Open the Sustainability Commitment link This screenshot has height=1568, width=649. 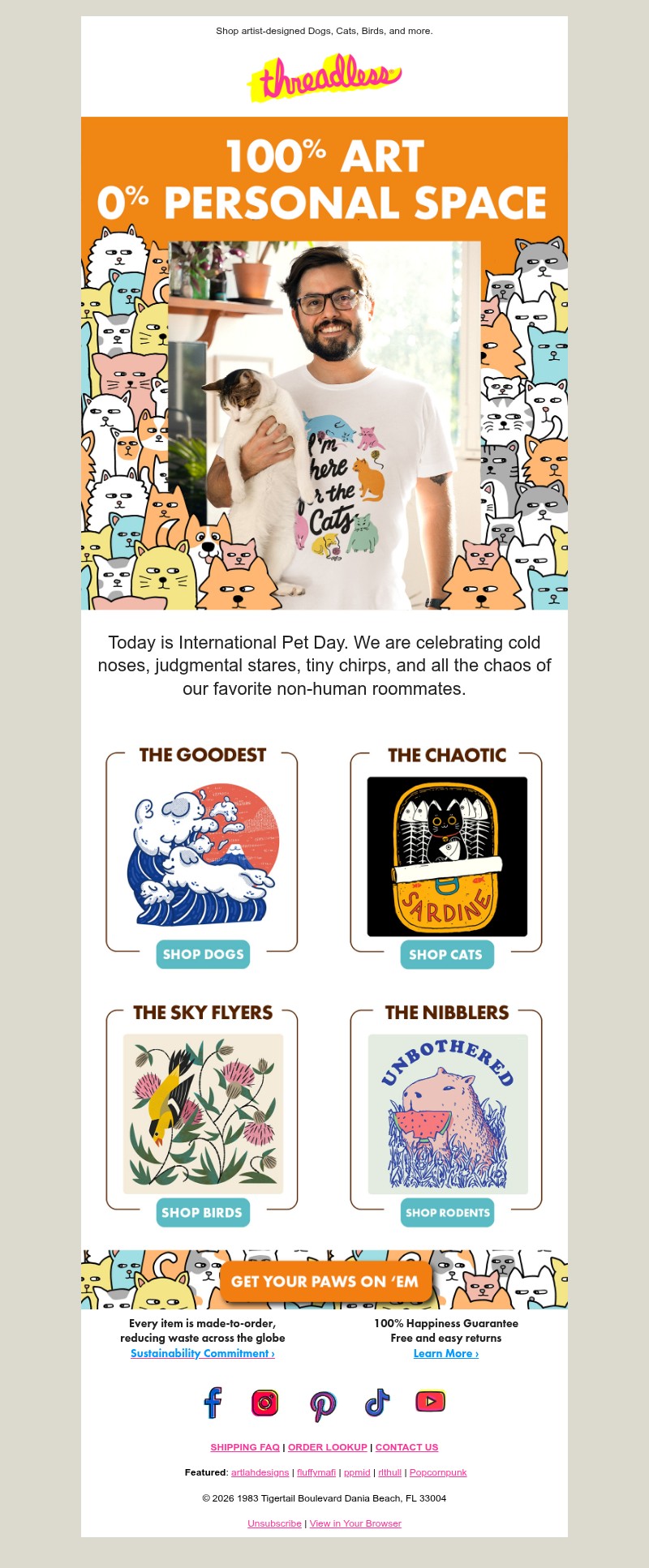(202, 1353)
